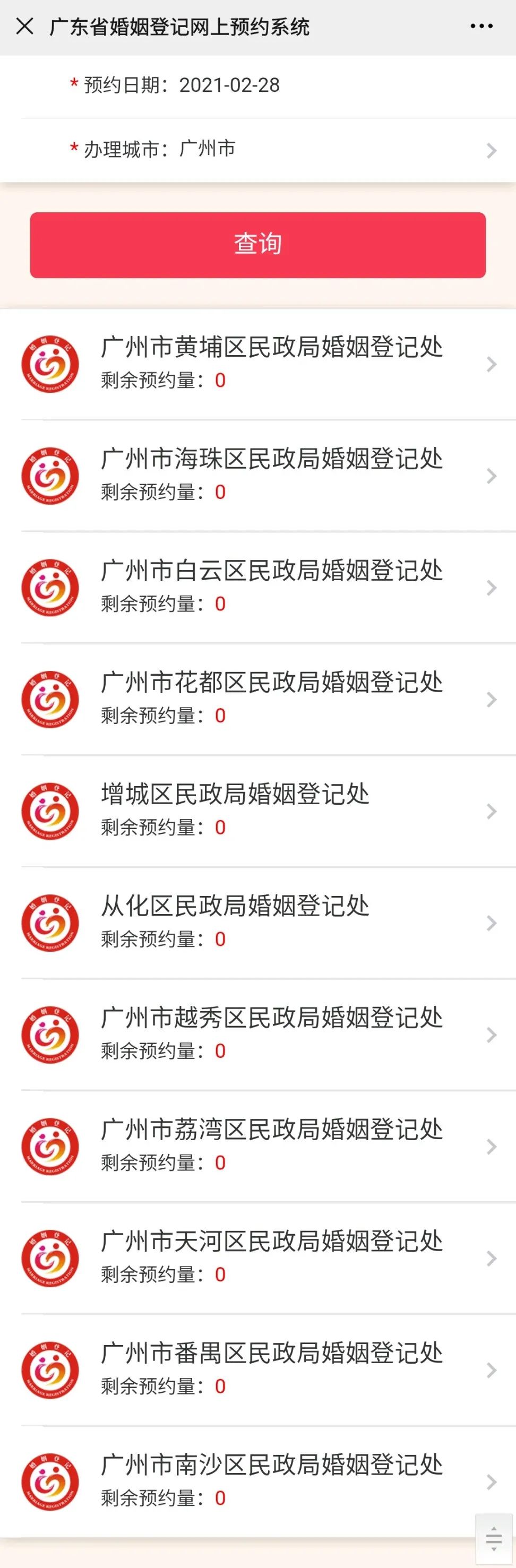Tap the floating scroll arrows button
Viewport: 516px width, 1568px height.
point(494,1539)
